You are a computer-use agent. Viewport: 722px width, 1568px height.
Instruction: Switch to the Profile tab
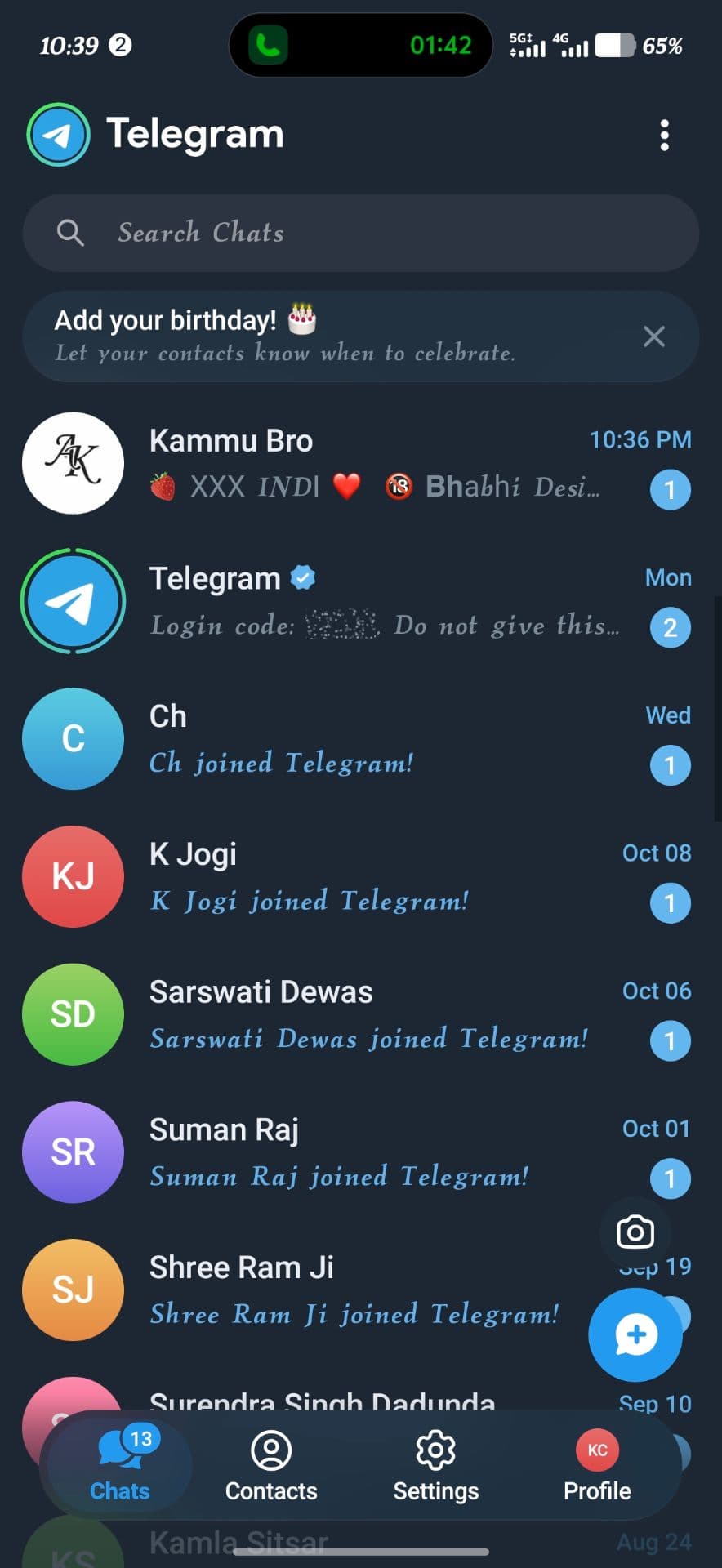[x=597, y=1466]
